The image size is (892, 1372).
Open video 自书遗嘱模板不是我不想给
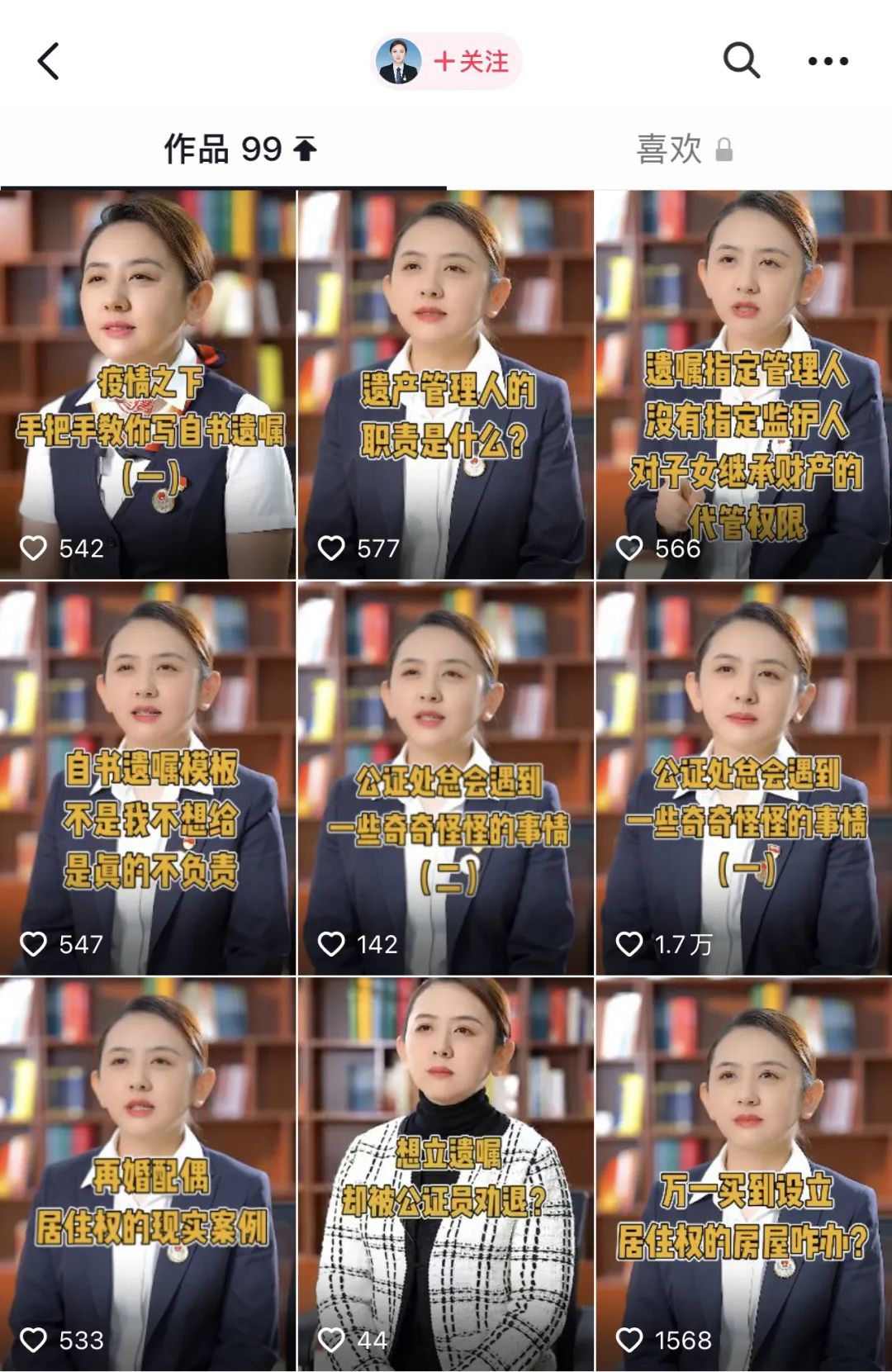point(148,778)
